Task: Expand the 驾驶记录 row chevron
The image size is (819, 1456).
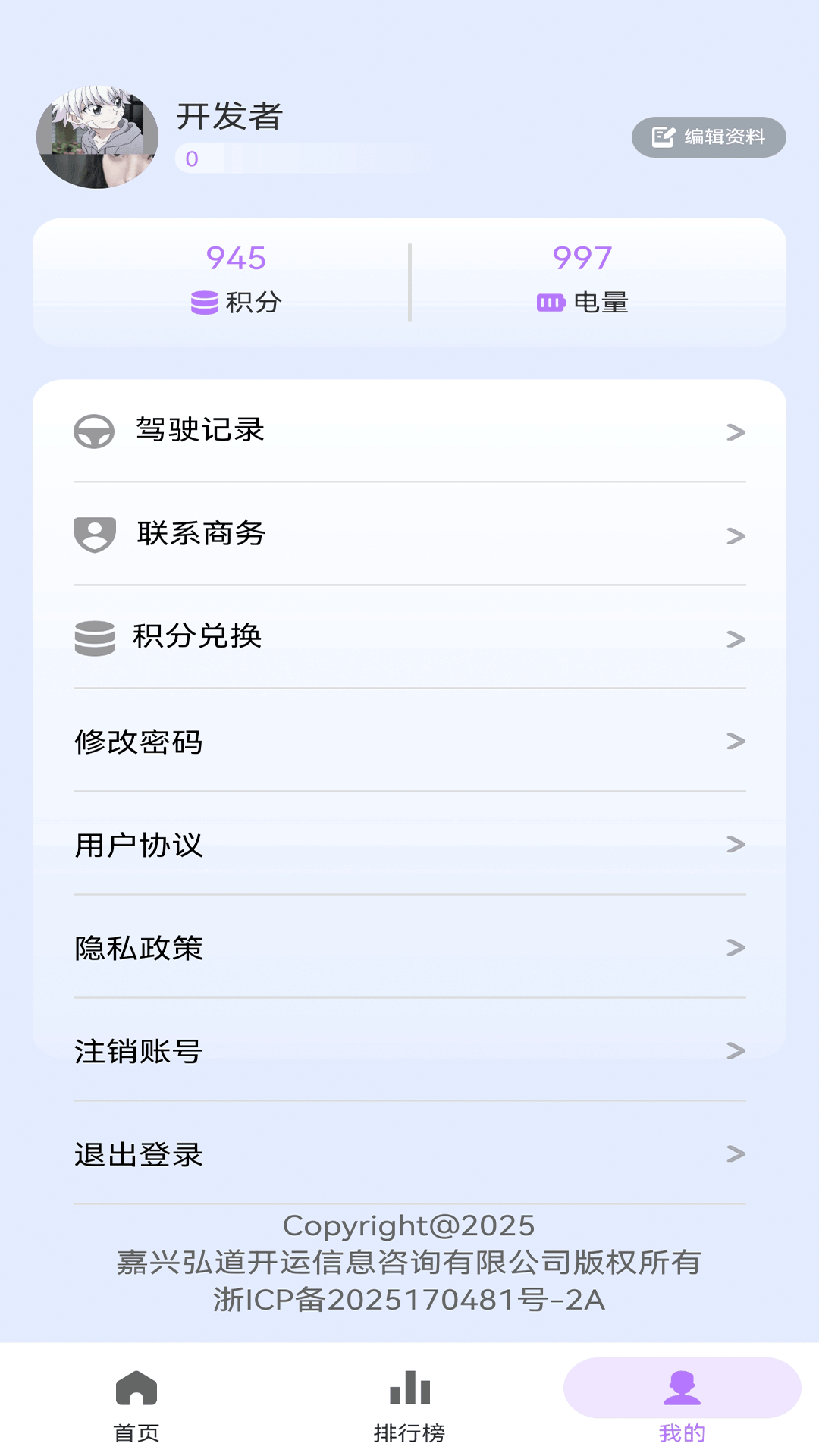Action: click(734, 433)
